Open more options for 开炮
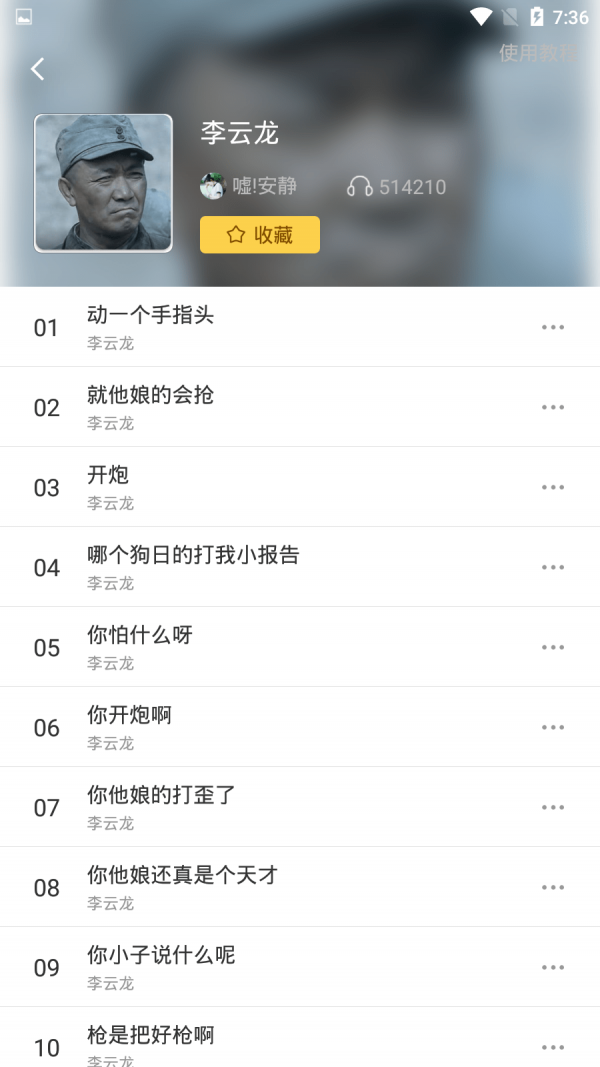 553,487
